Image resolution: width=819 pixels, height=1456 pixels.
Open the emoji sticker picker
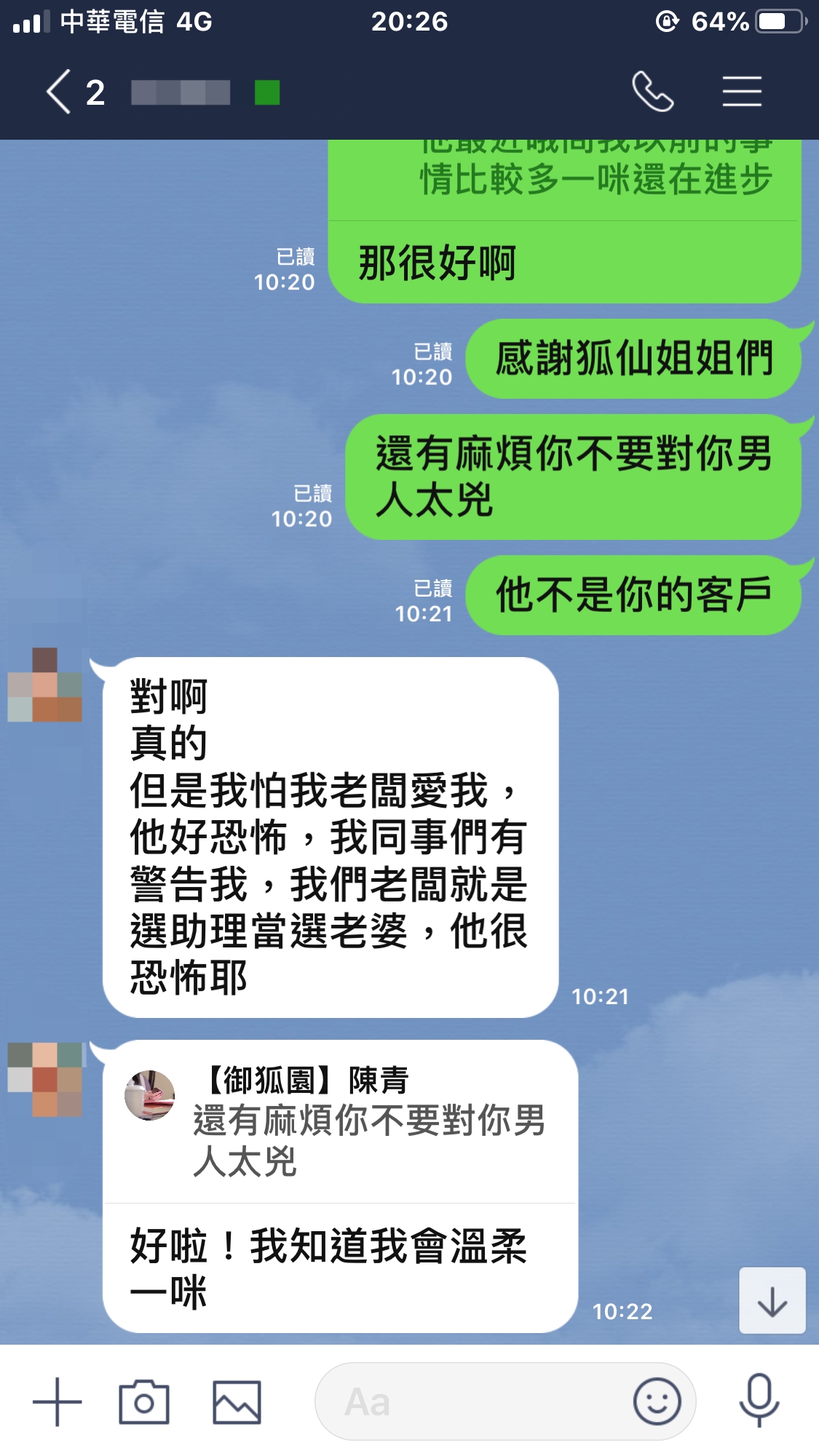[x=657, y=1401]
